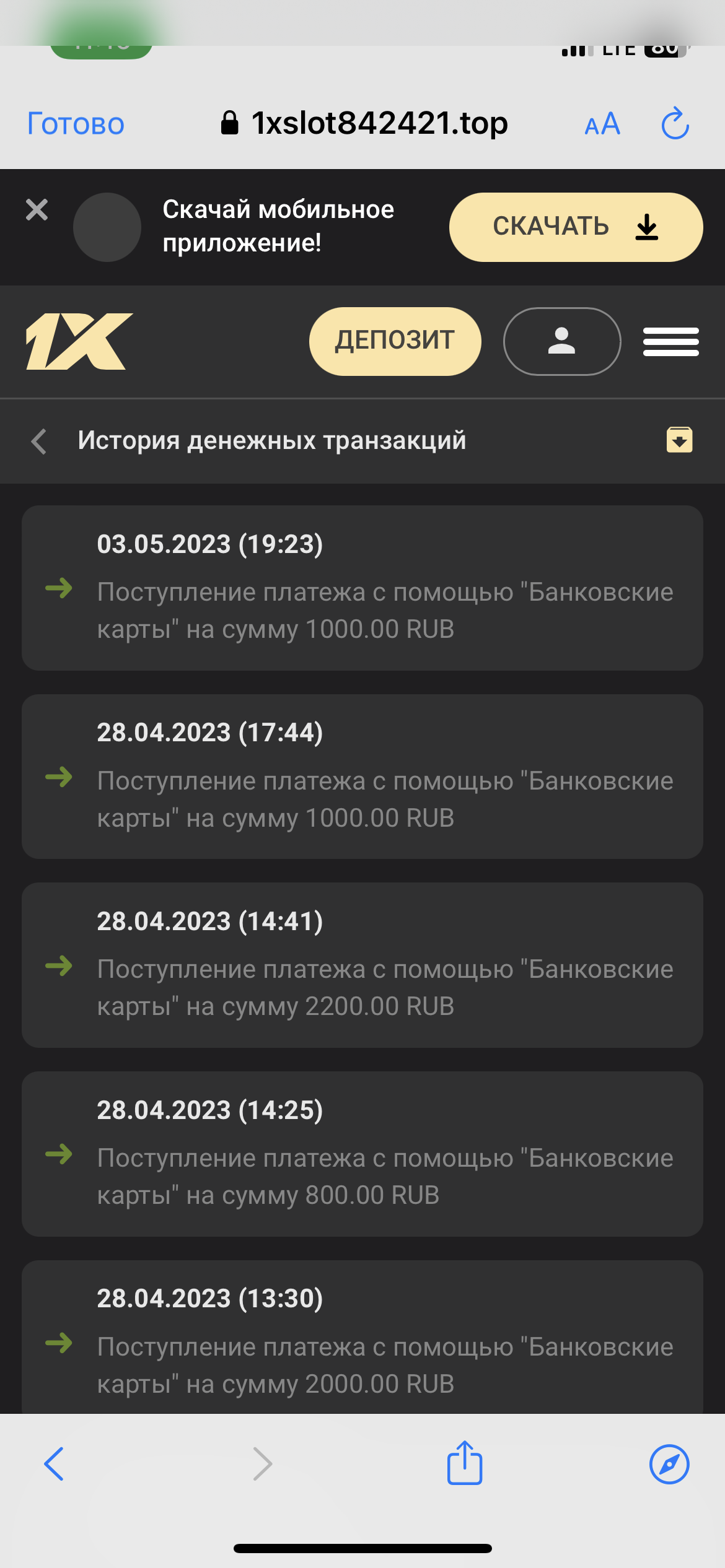Image resolution: width=725 pixels, height=1568 pixels.
Task: Tap the СКАЧАТЬ download button
Action: (575, 227)
